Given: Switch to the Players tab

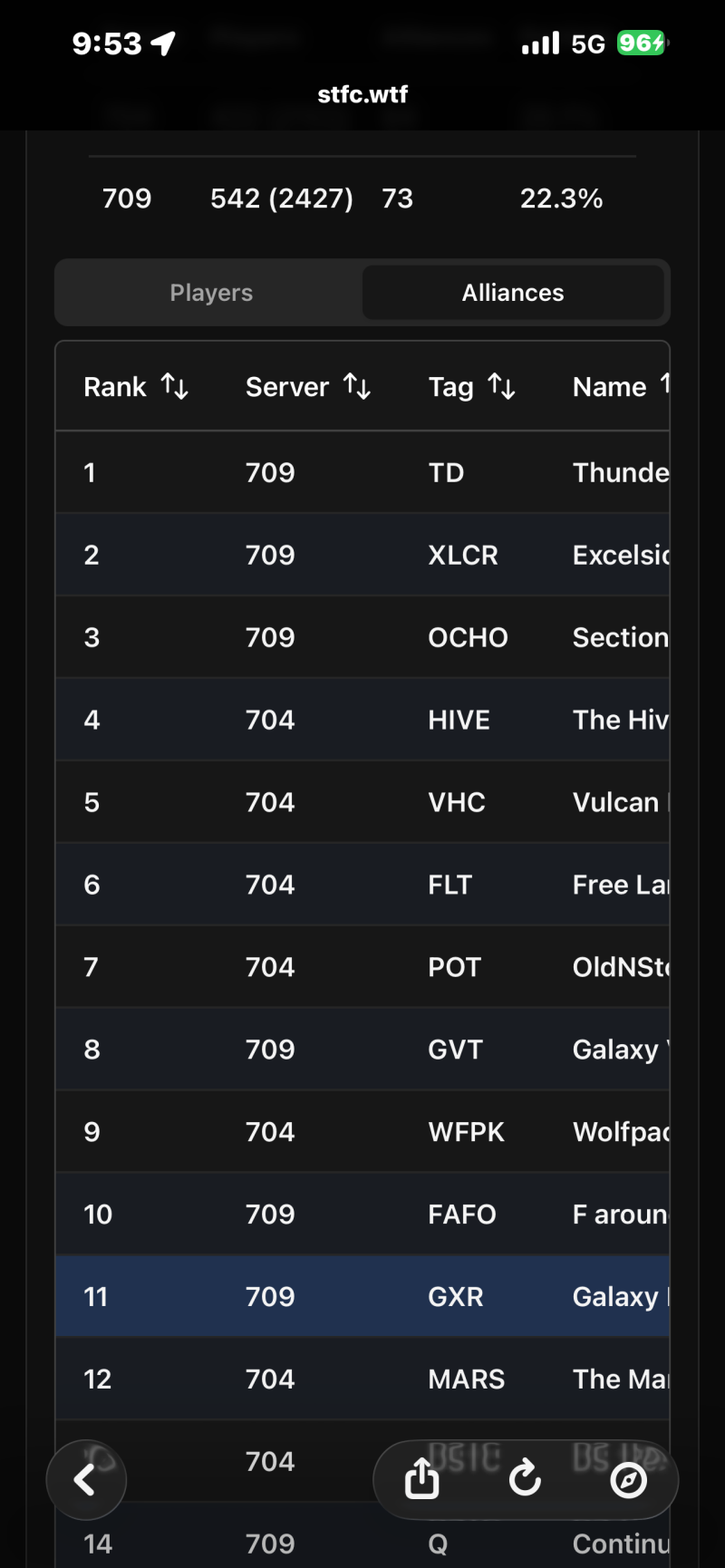Looking at the screenshot, I should [211, 293].
